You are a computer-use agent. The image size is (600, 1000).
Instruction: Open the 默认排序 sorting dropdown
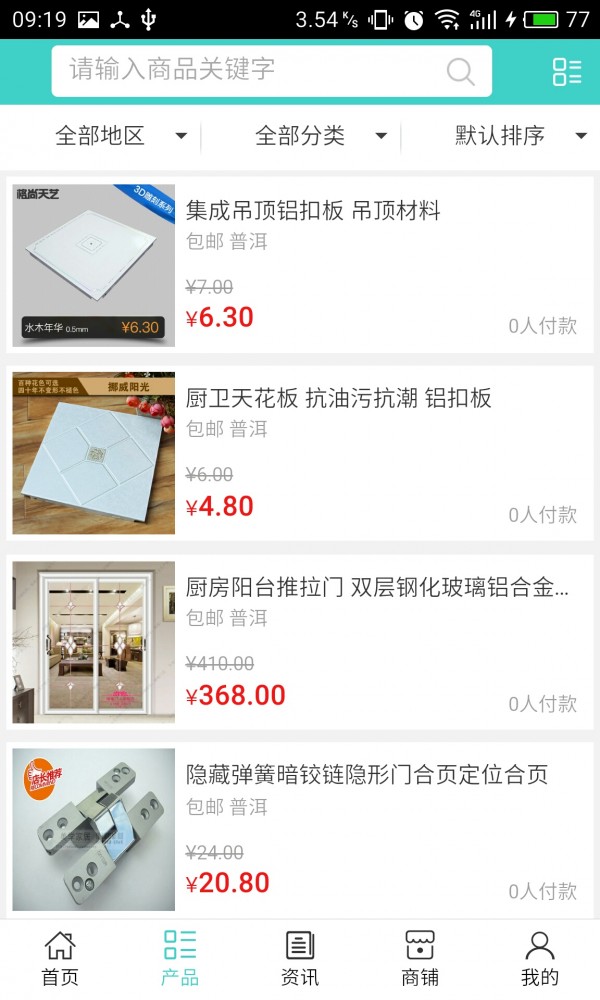click(x=520, y=136)
